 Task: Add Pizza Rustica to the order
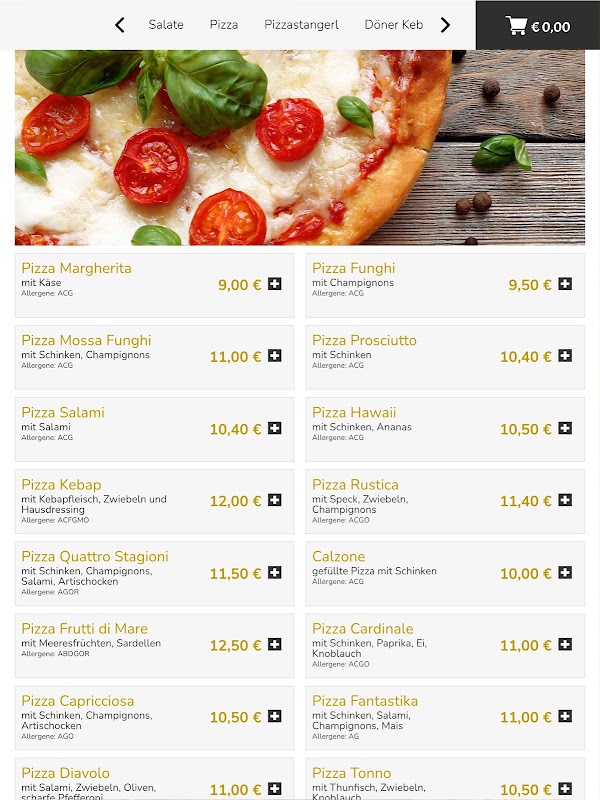[565, 500]
